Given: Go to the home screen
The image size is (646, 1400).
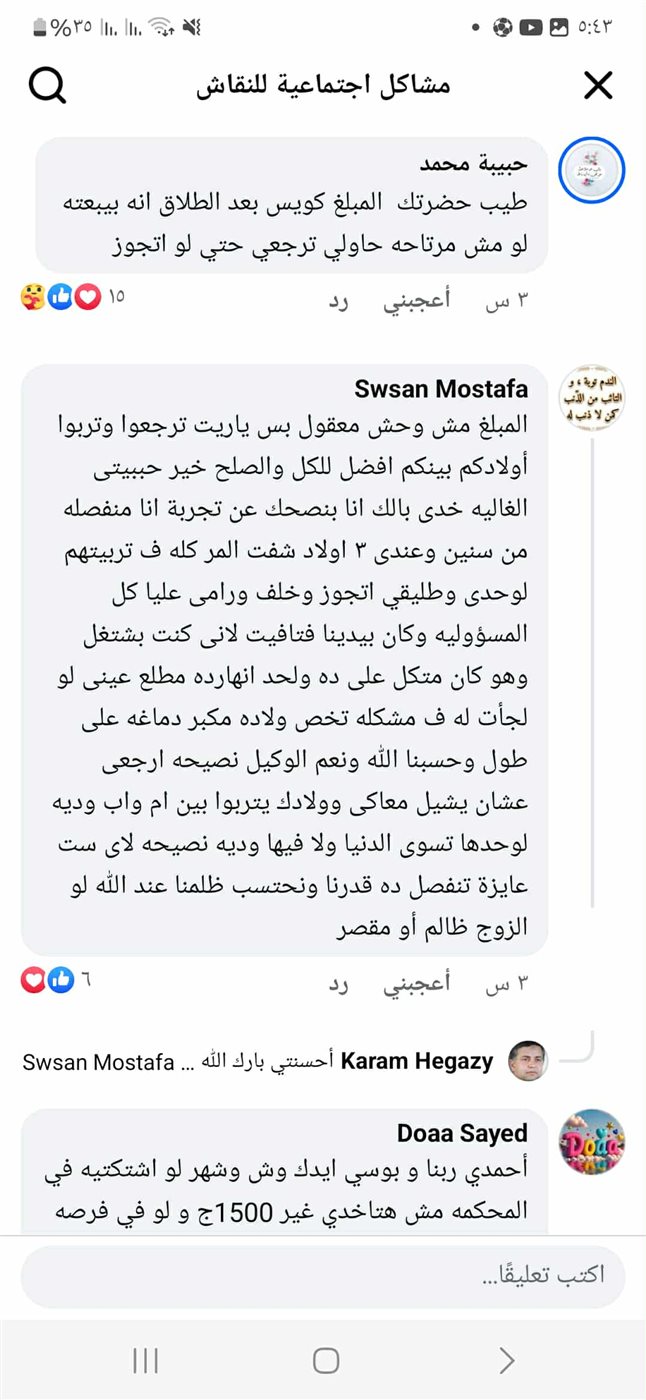Looking at the screenshot, I should tap(325, 1360).
